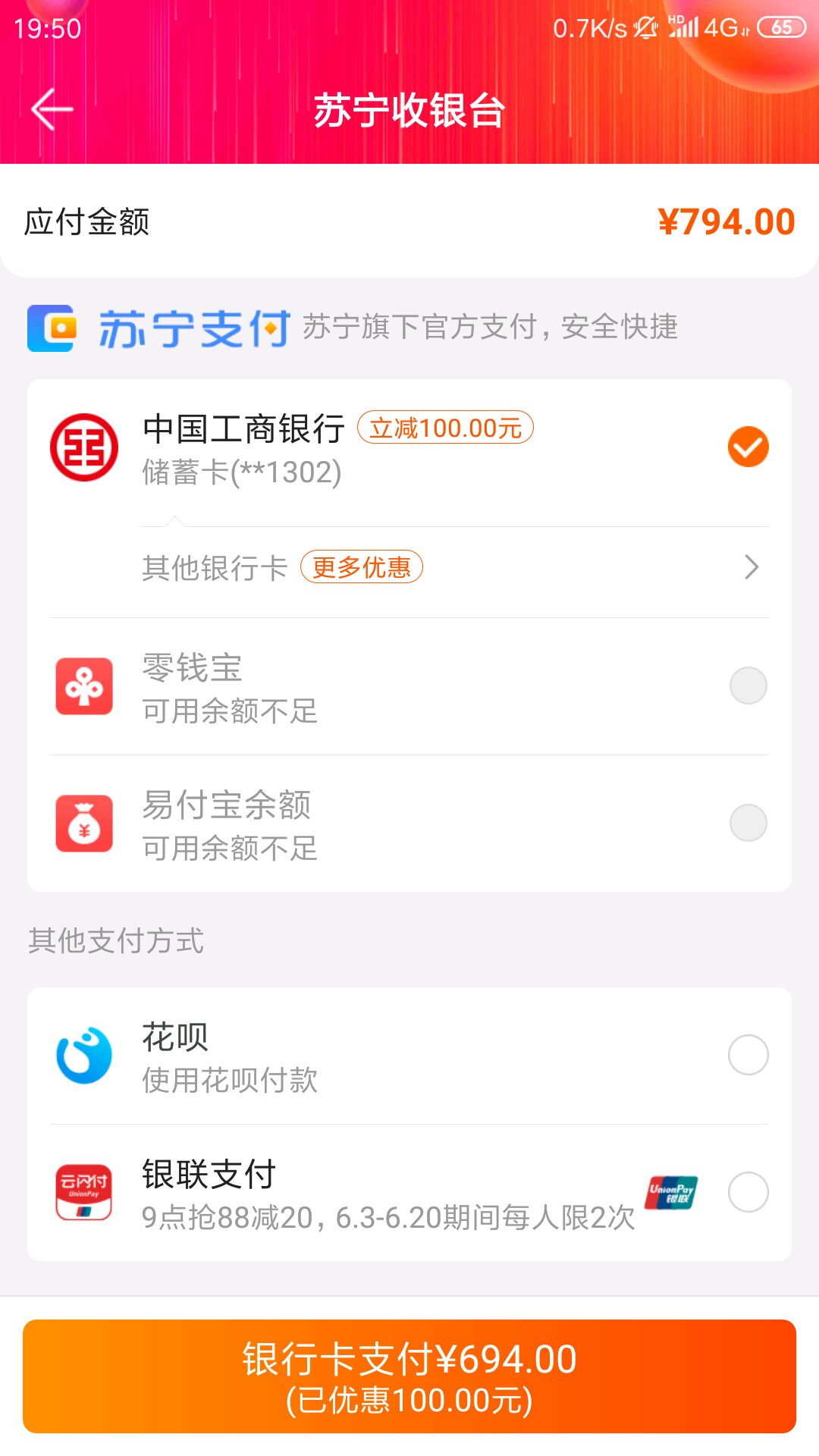Go back from Suning cashier page
This screenshot has width=819, height=1456.
pyautogui.click(x=52, y=110)
